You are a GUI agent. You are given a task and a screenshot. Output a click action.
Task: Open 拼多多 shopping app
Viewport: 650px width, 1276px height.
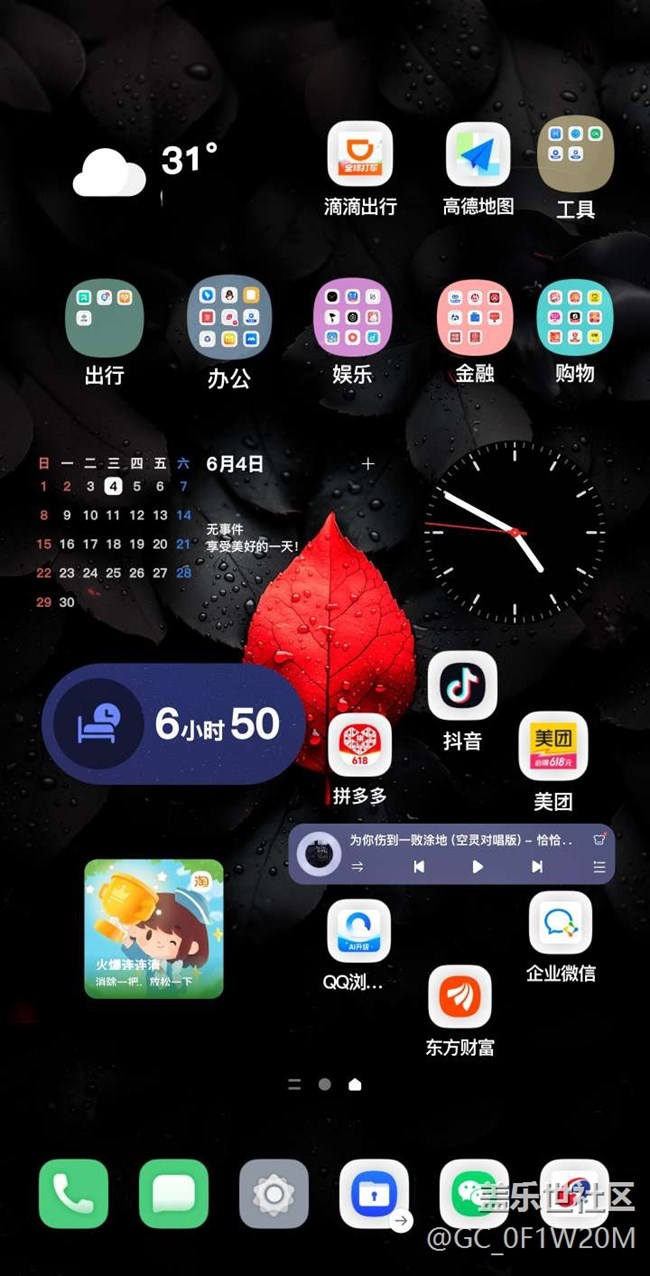[x=359, y=745]
